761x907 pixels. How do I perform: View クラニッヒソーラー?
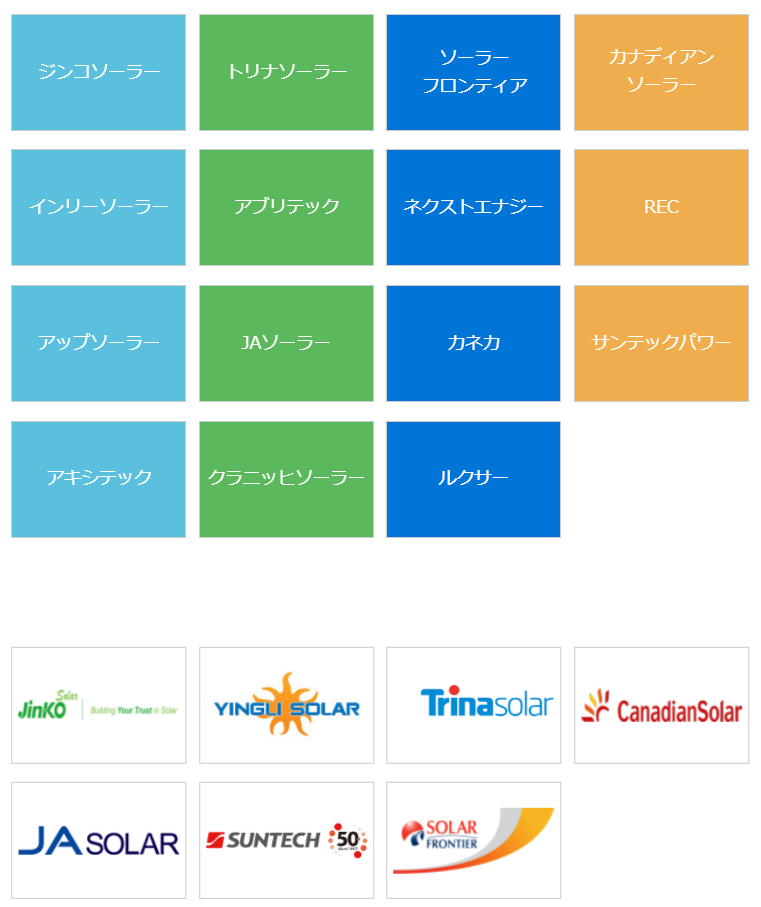click(x=286, y=479)
